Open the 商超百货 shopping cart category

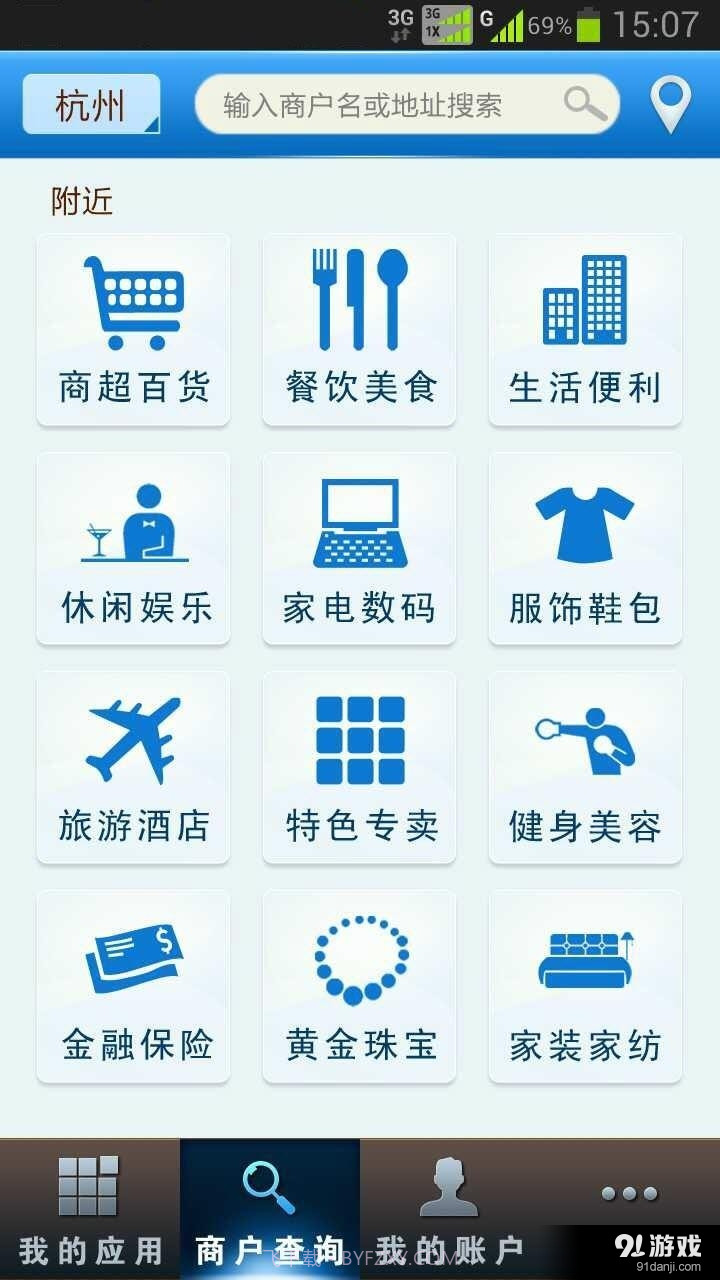(133, 330)
